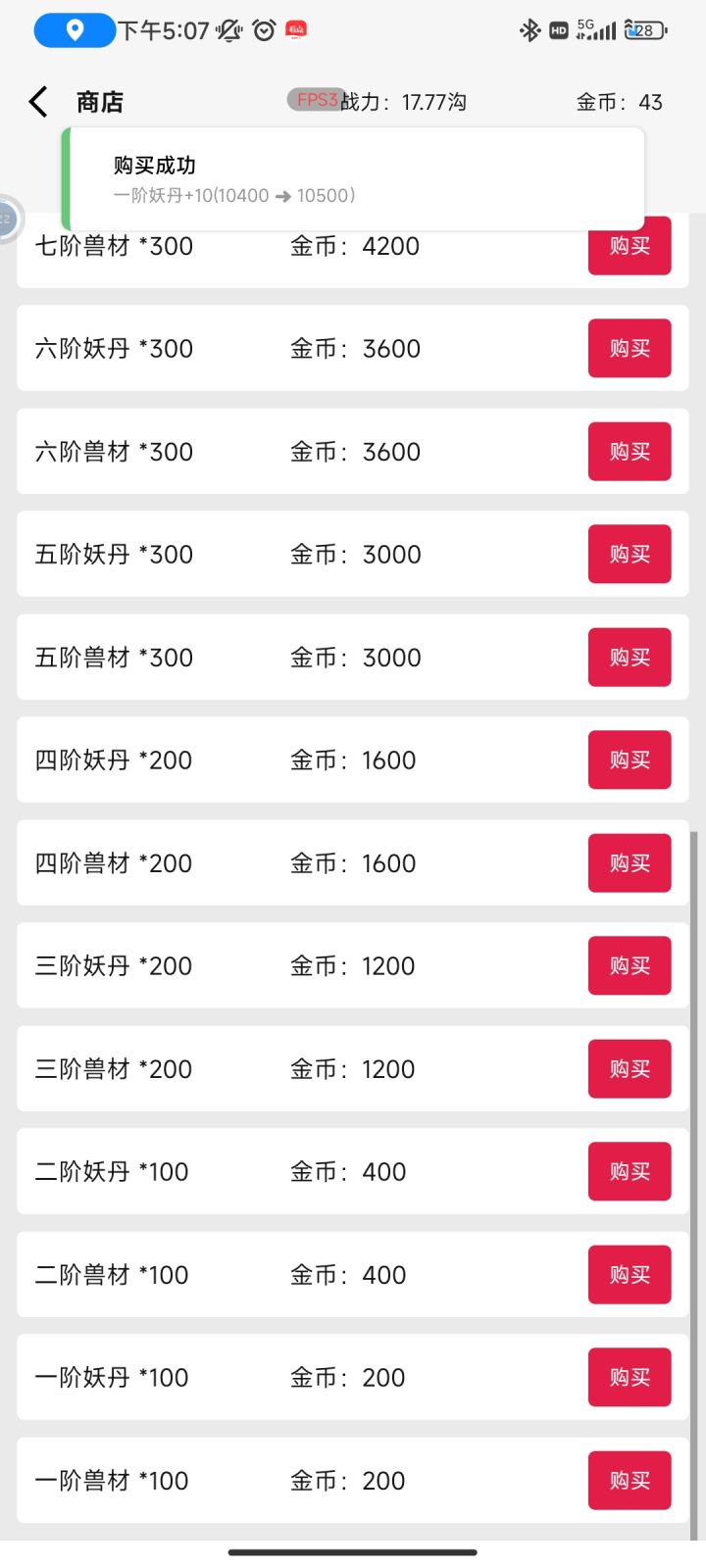
Task: Tap 购买 next to 四阶兽材 *200
Action: pyautogui.click(x=630, y=862)
